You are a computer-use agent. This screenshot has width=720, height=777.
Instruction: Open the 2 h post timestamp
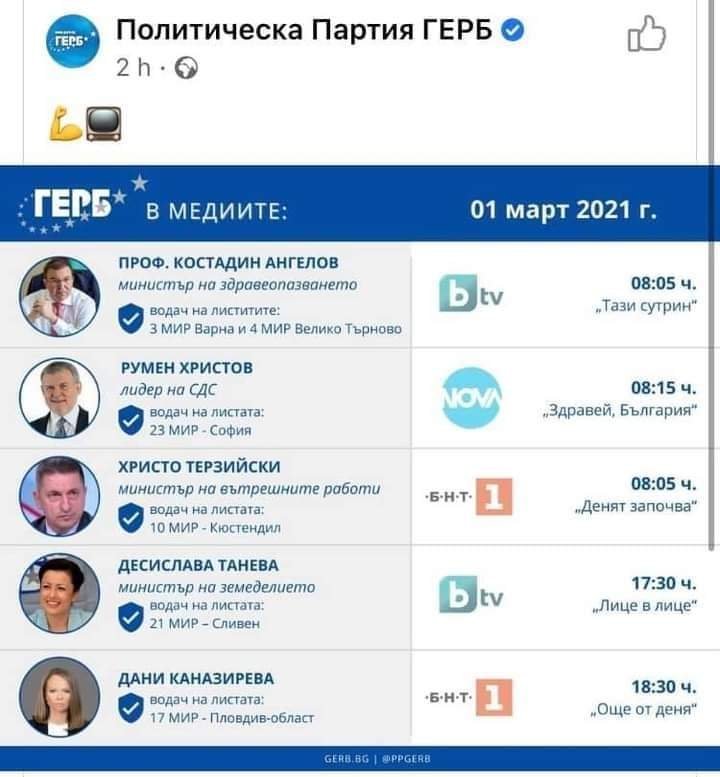(x=134, y=67)
